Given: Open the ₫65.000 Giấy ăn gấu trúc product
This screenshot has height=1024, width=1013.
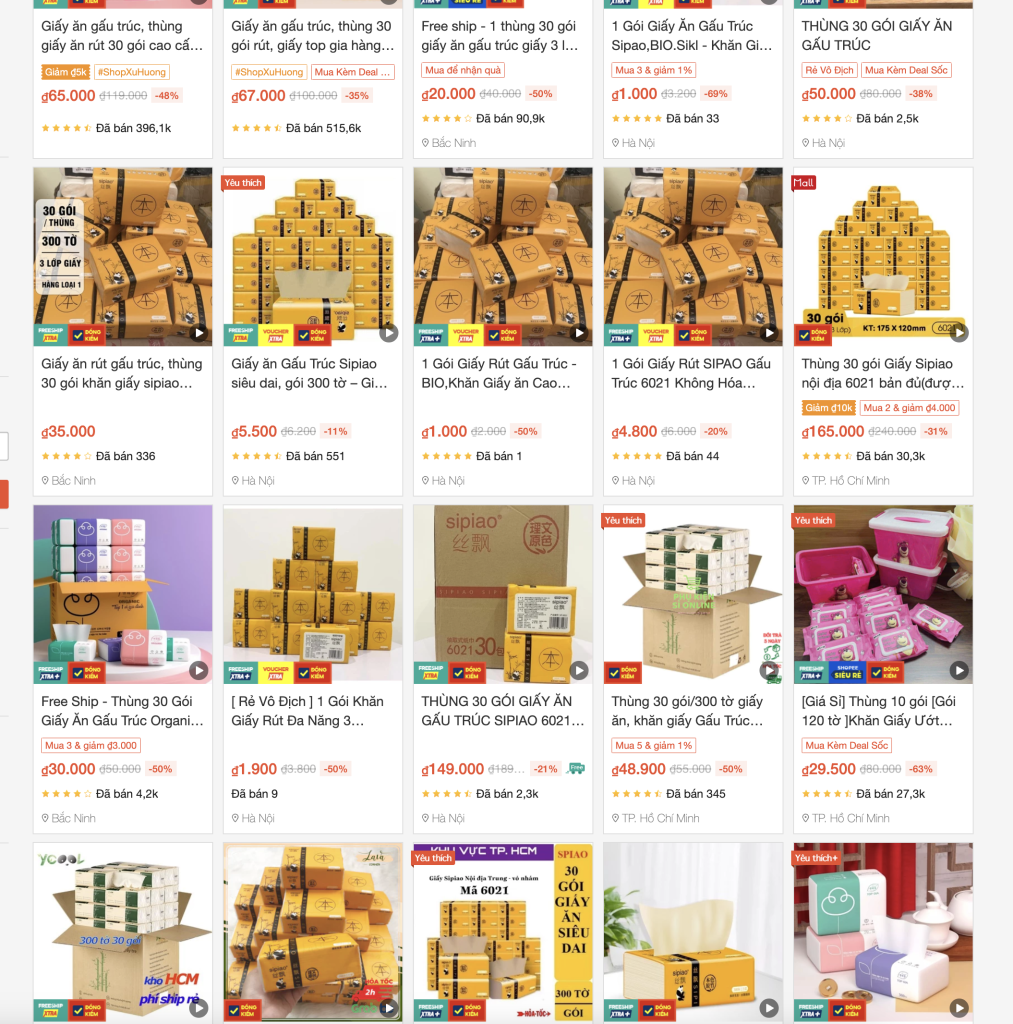Looking at the screenshot, I should (122, 35).
